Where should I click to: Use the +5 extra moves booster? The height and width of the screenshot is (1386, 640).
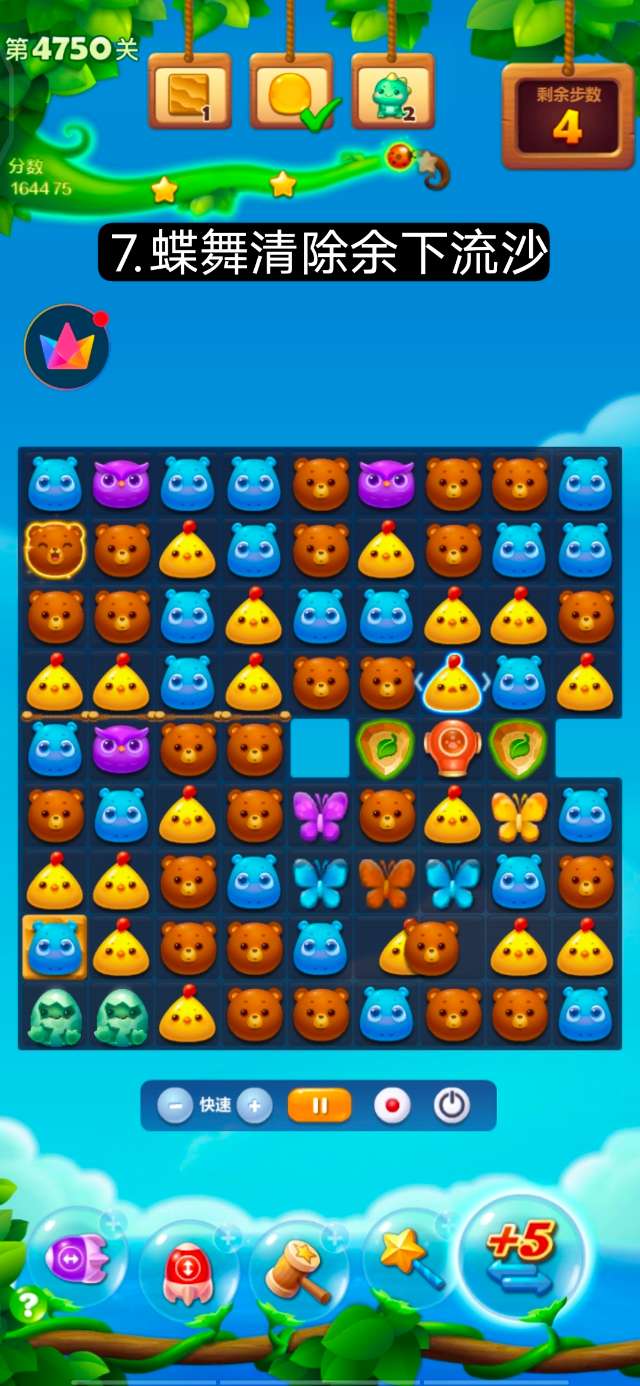(521, 1258)
